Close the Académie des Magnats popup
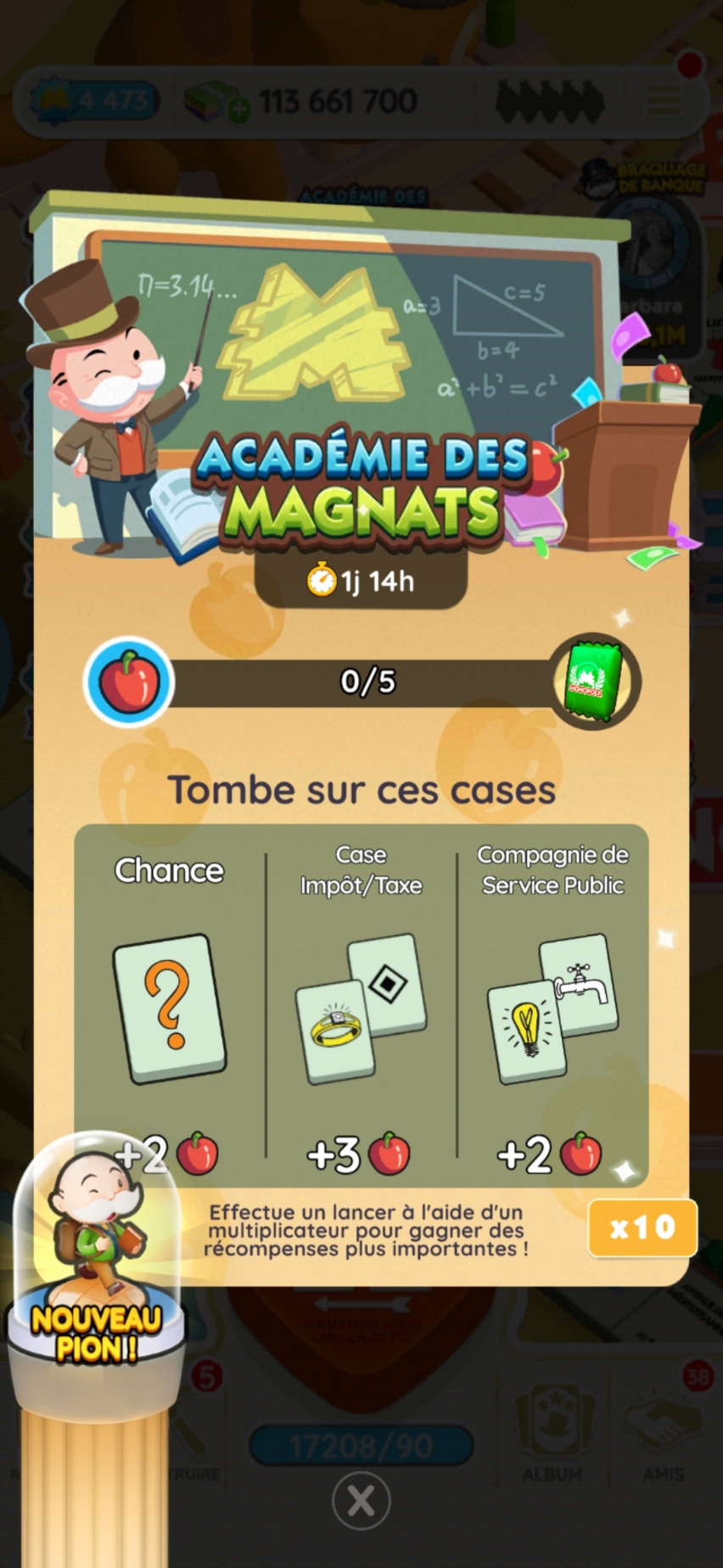The width and height of the screenshot is (723, 1568). pos(361,1501)
